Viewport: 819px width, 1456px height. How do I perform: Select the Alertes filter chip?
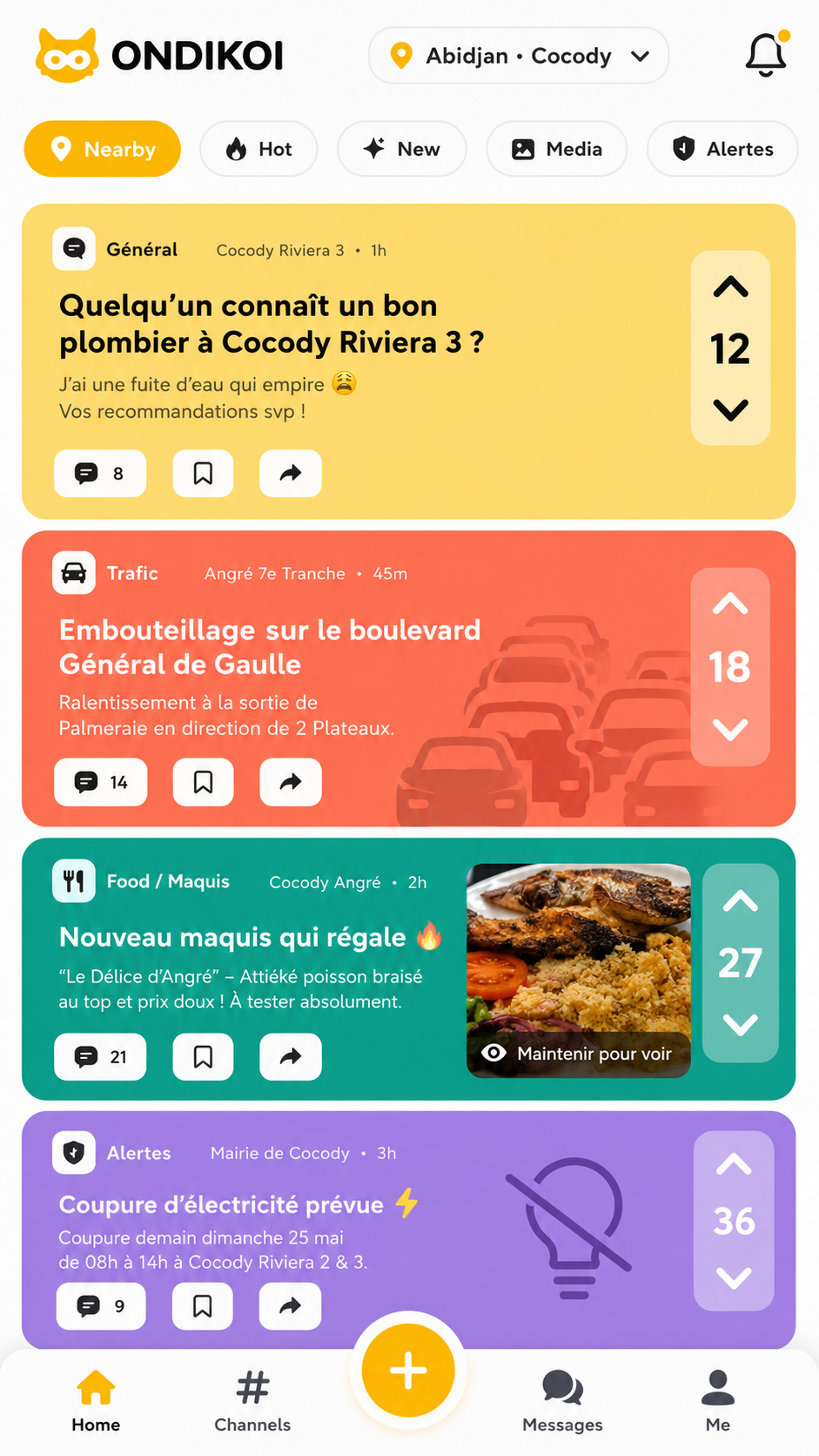coord(722,149)
